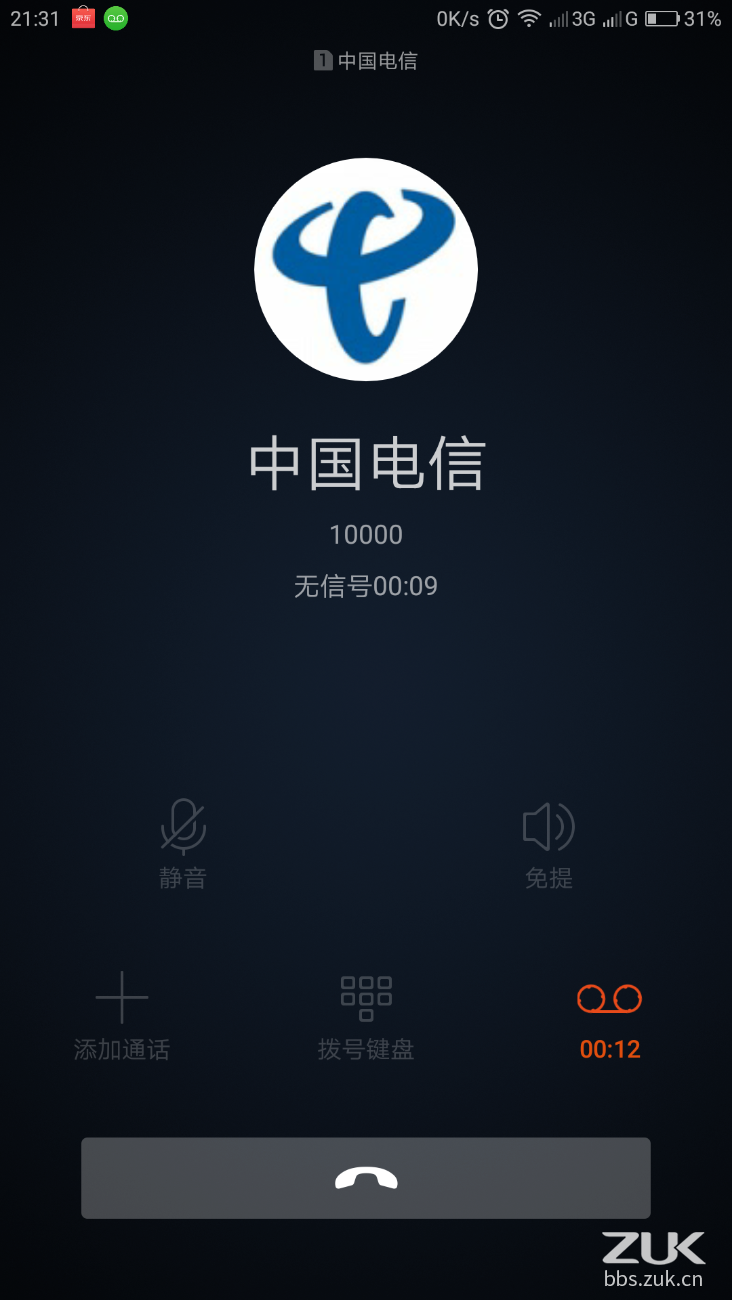Tap the recording timer showing 00:12
The height and width of the screenshot is (1300, 732).
[x=609, y=1049]
